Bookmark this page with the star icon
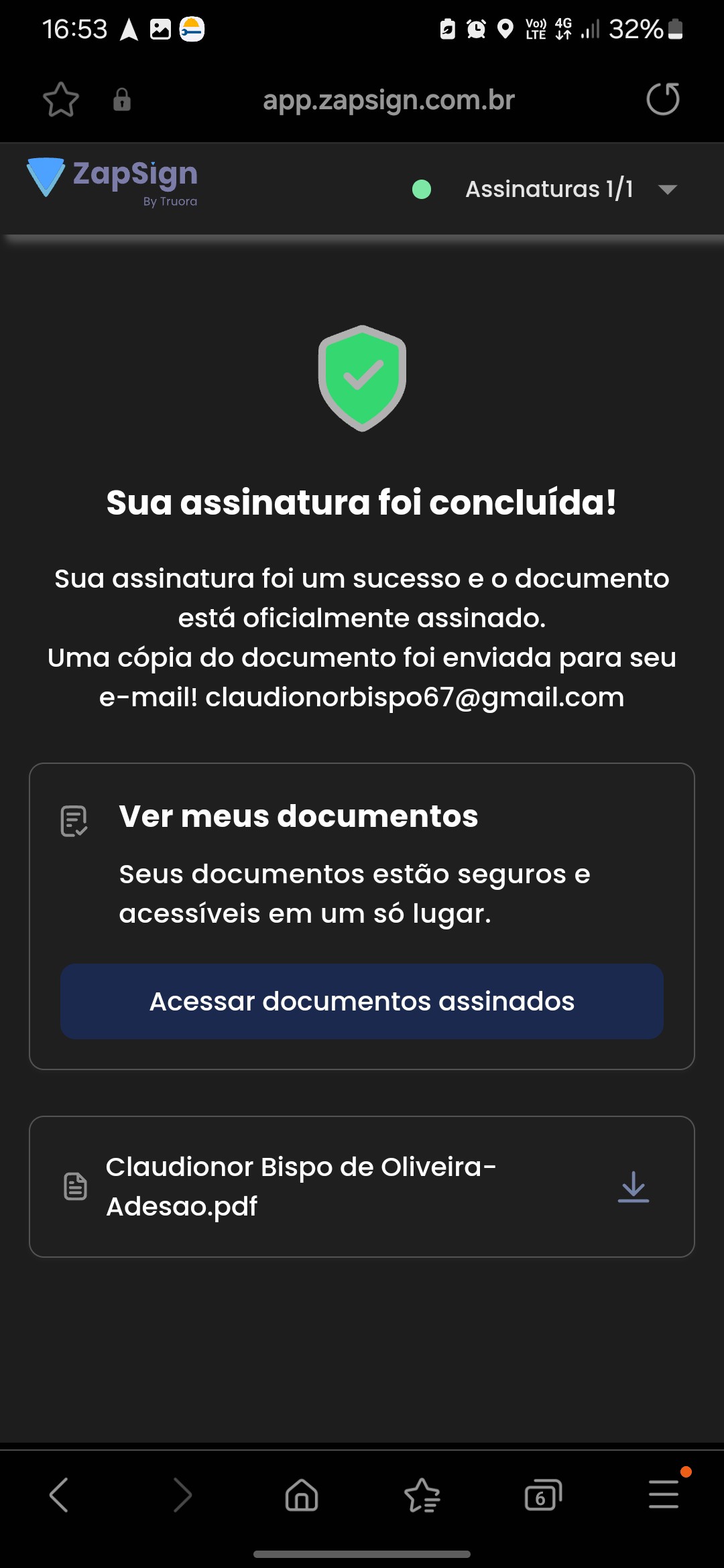The height and width of the screenshot is (1568, 724). (x=61, y=100)
